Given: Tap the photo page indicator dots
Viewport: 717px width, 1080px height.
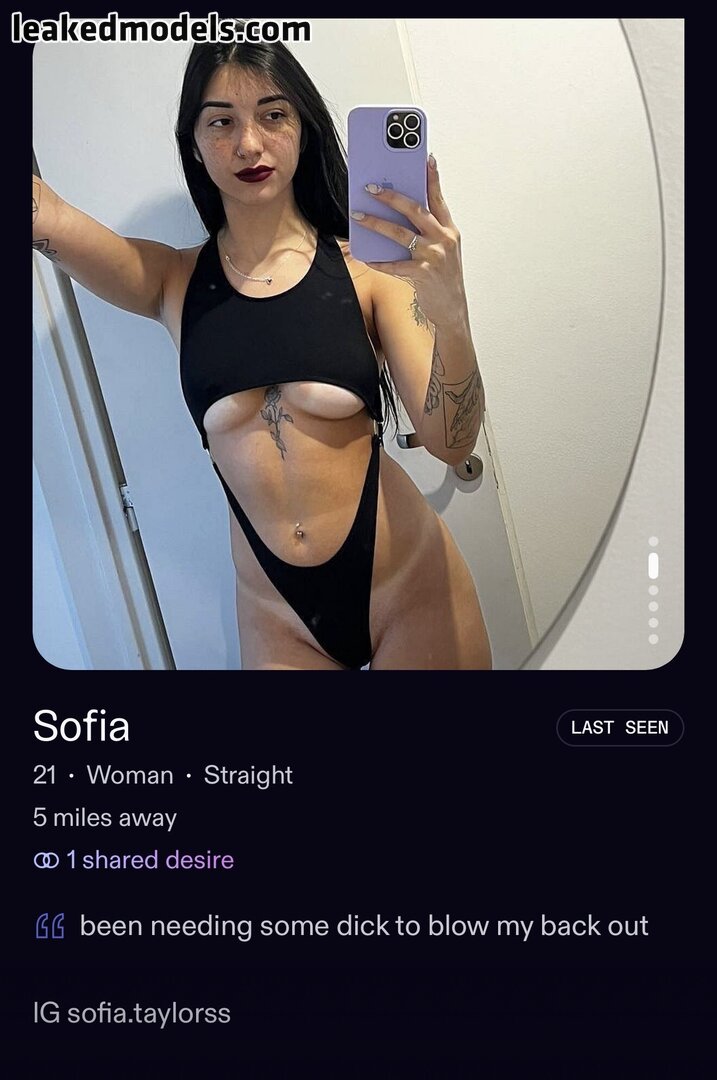Looking at the screenshot, I should coord(653,590).
